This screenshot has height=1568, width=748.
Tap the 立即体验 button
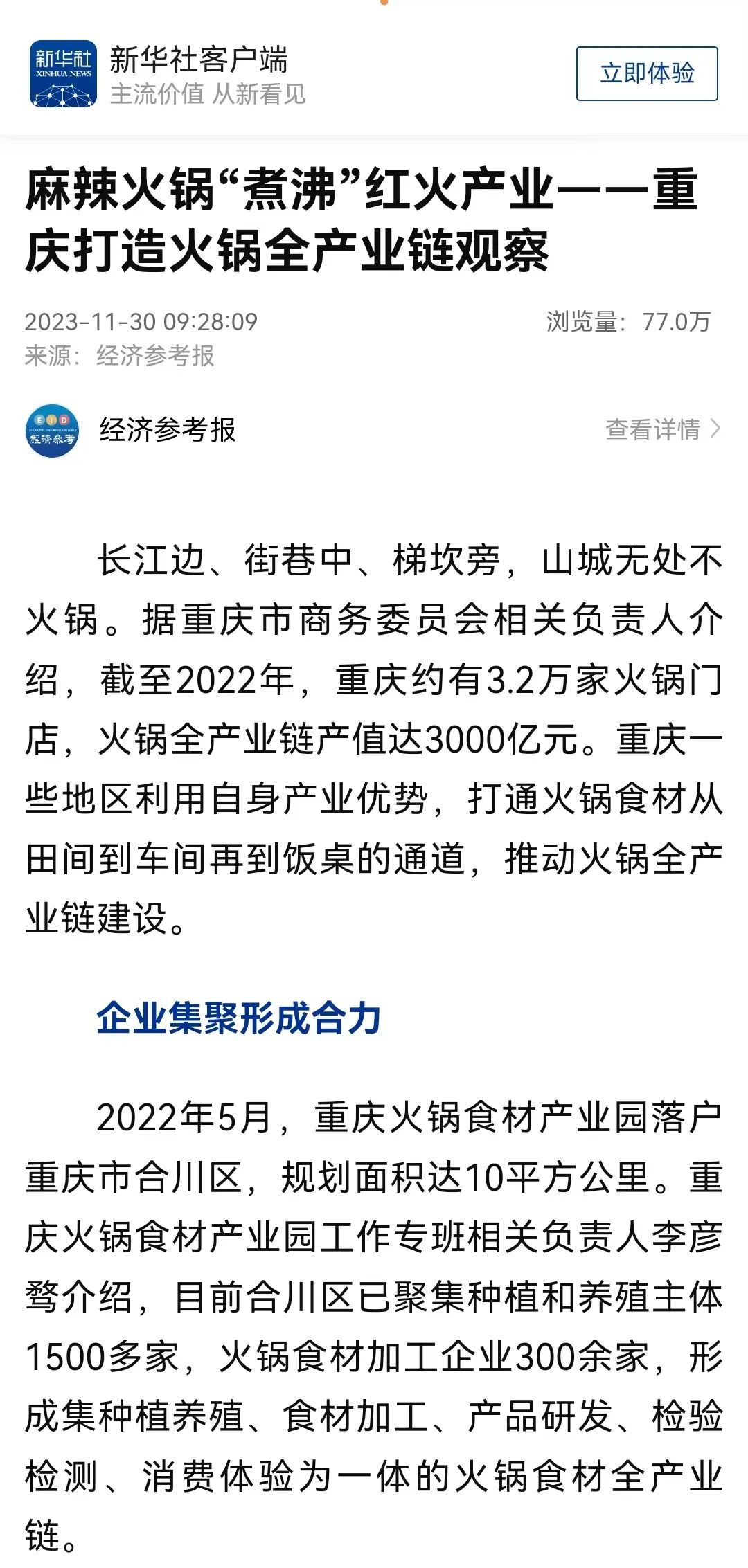point(647,73)
